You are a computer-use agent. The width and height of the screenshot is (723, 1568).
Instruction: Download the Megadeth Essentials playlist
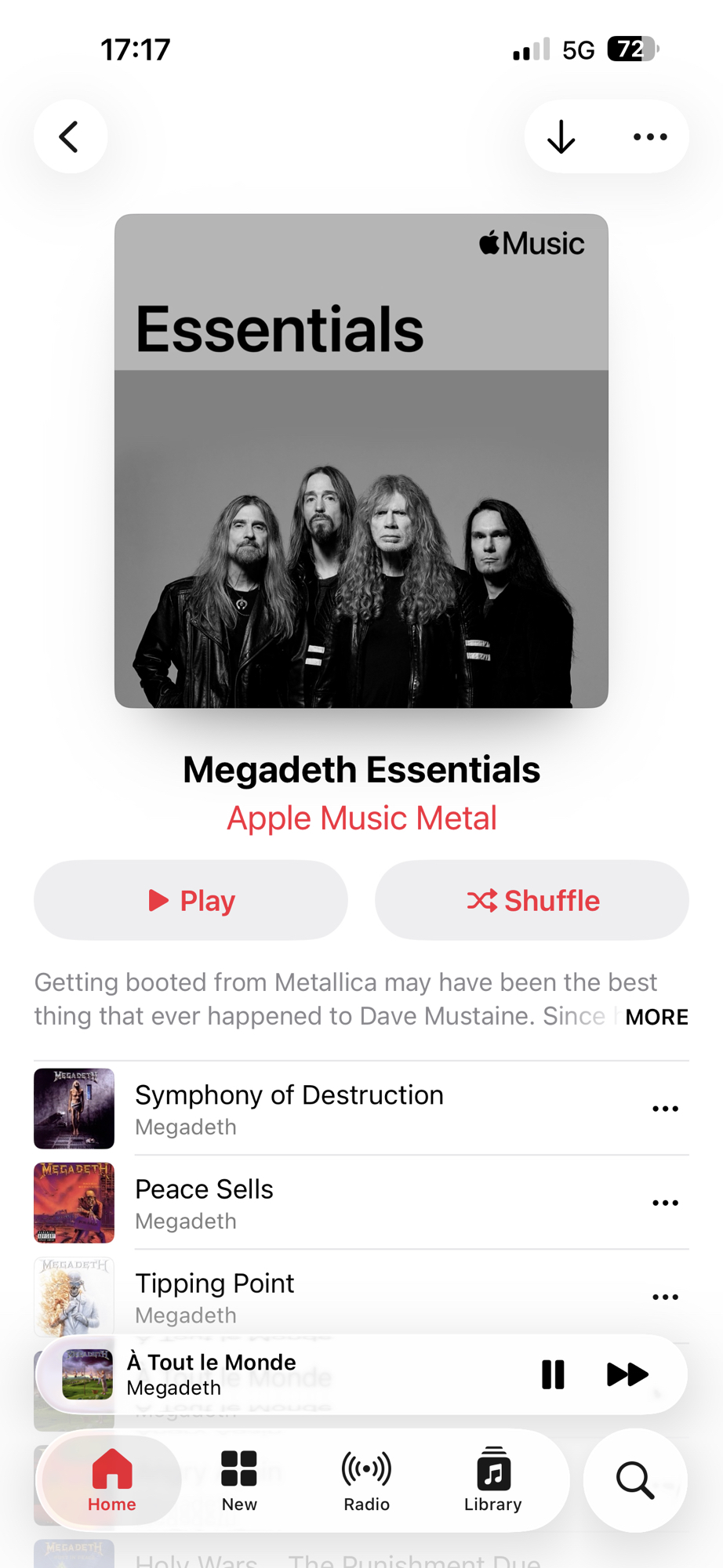click(x=561, y=137)
